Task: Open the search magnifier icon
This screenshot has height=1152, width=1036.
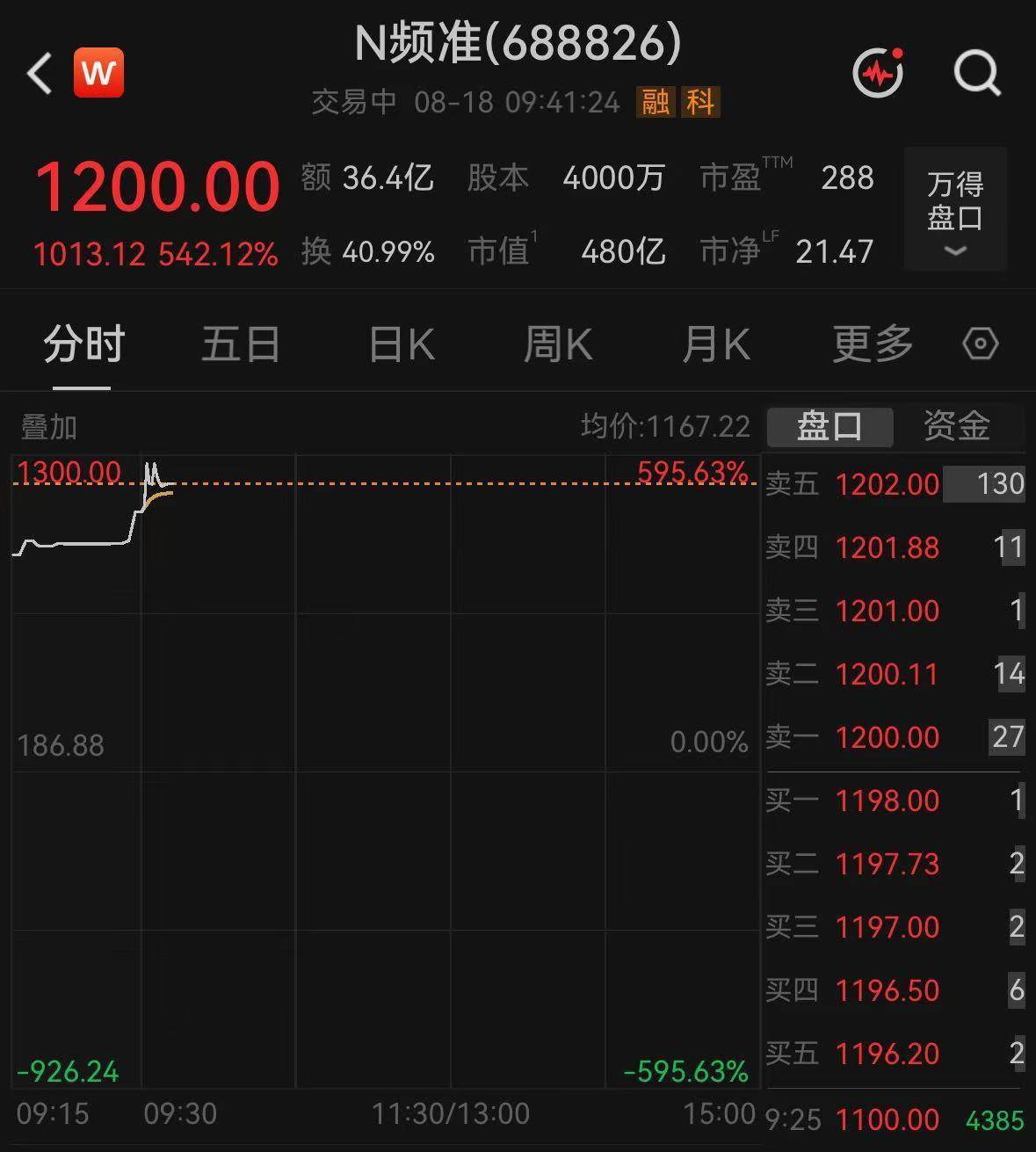Action: point(977,72)
